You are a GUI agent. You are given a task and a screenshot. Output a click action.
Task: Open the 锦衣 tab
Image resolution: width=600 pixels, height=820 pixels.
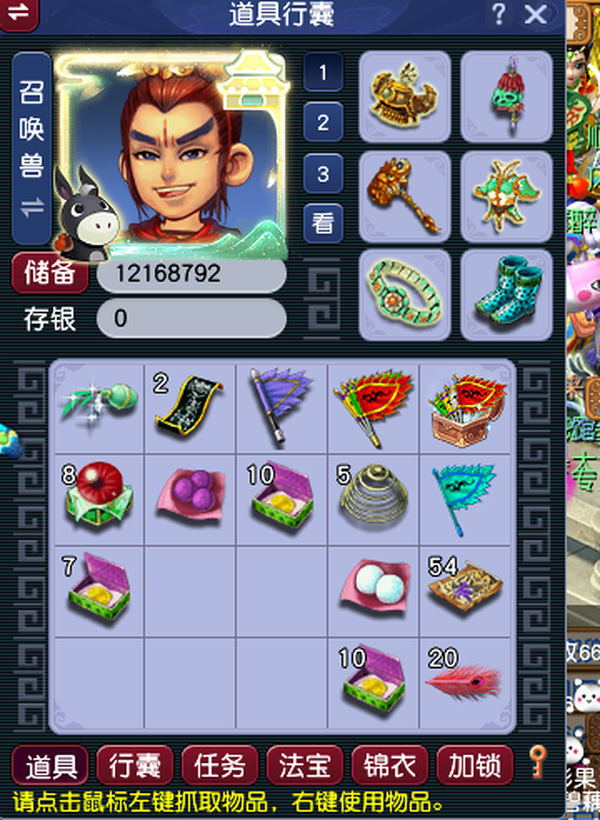(x=390, y=766)
